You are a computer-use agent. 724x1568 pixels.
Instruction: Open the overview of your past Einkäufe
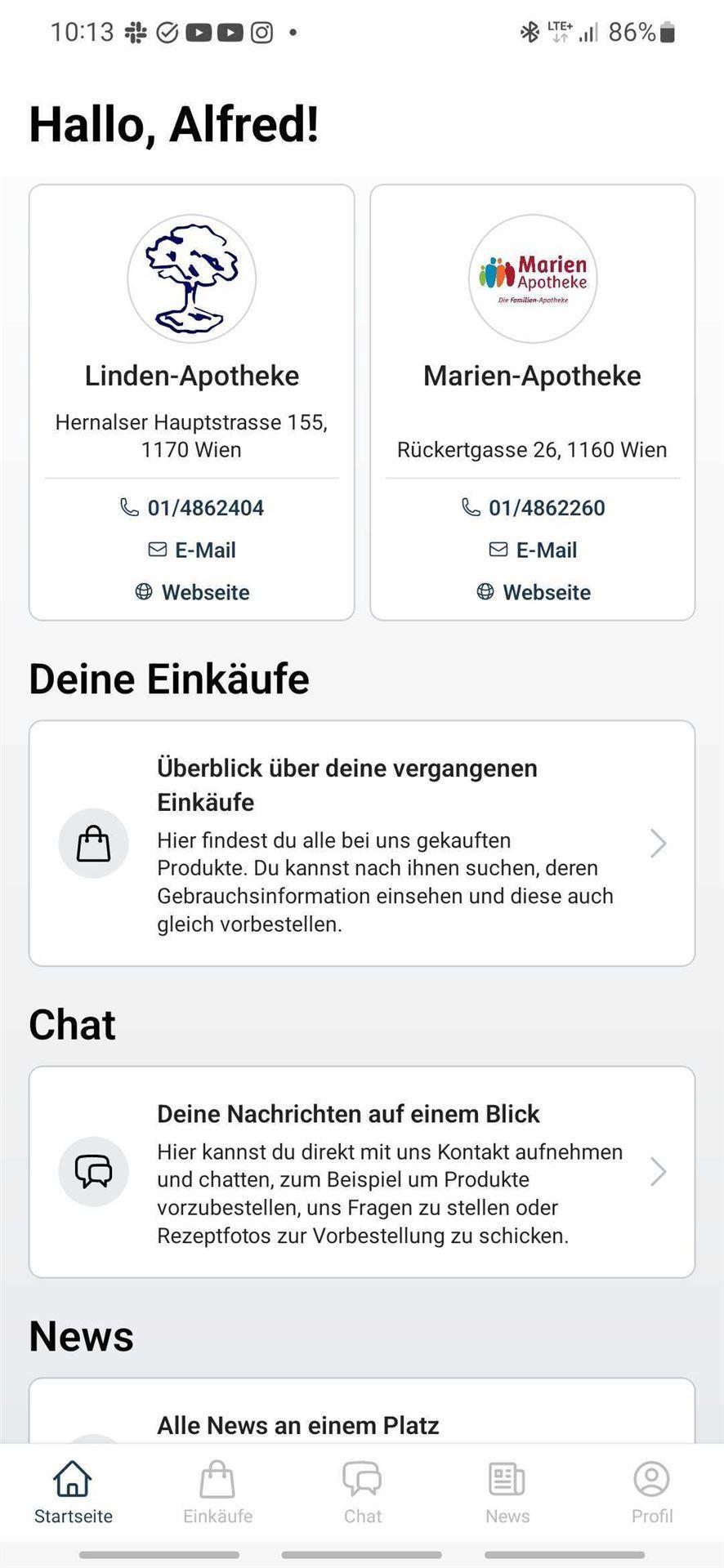click(x=362, y=844)
